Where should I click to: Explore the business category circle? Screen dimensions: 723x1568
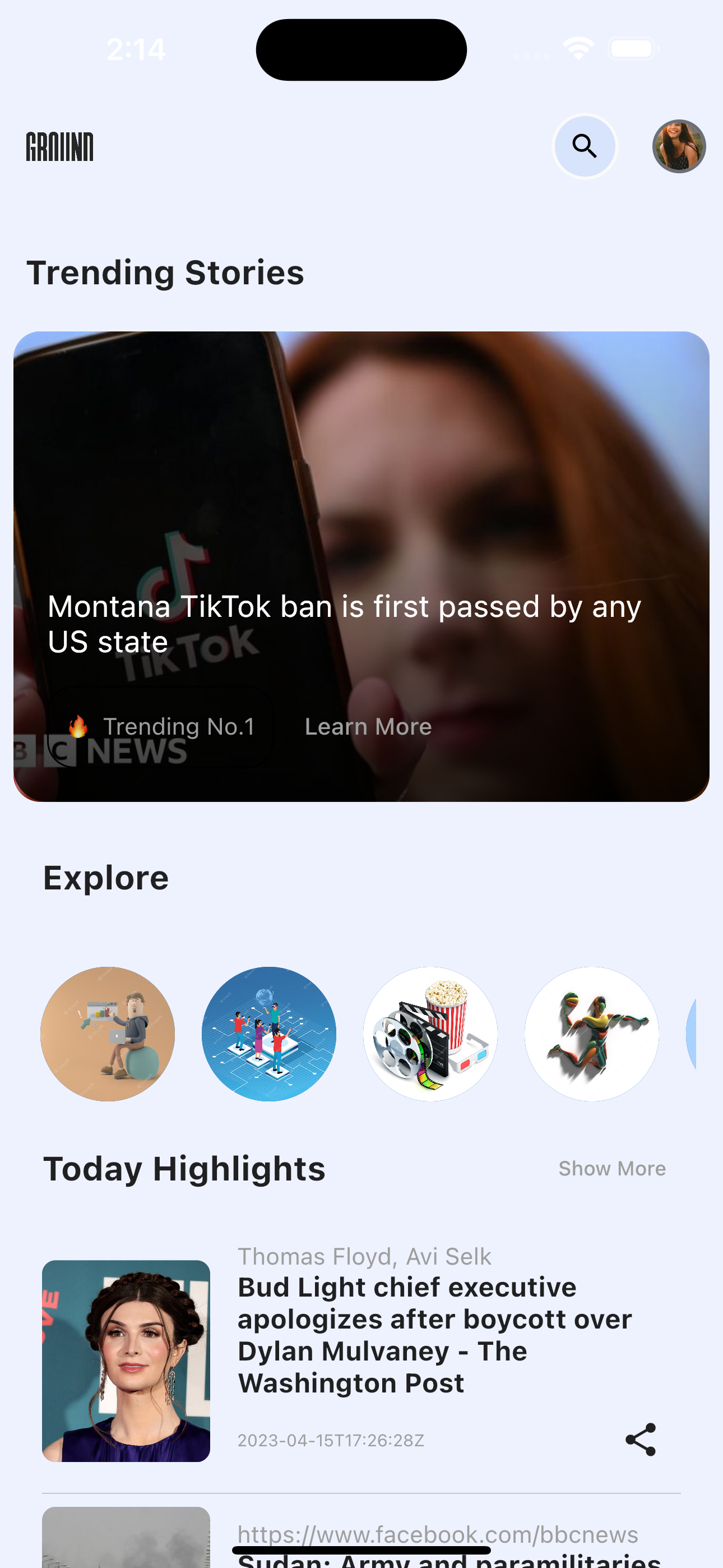point(108,1034)
